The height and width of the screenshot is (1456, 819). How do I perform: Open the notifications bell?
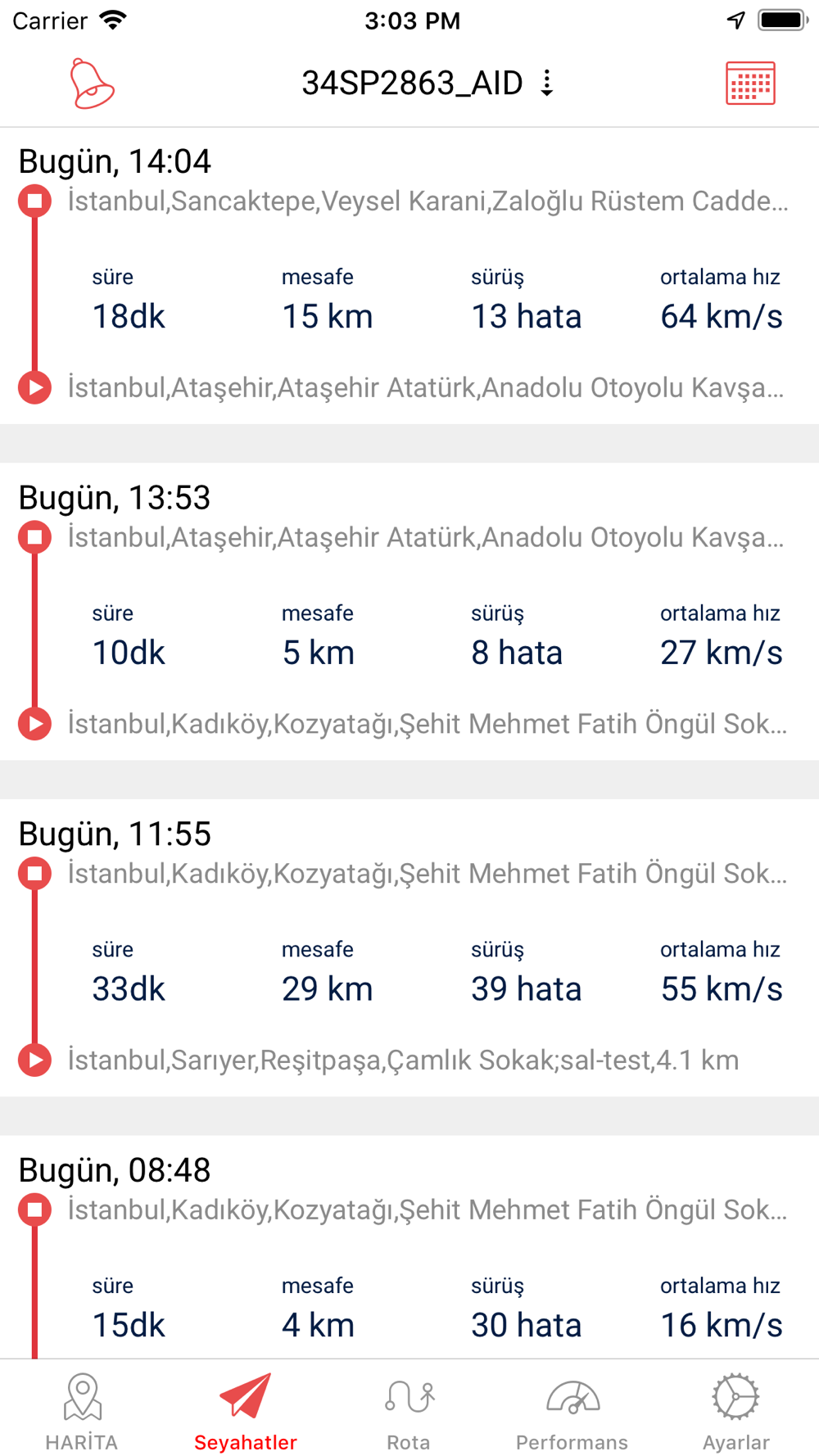(91, 84)
